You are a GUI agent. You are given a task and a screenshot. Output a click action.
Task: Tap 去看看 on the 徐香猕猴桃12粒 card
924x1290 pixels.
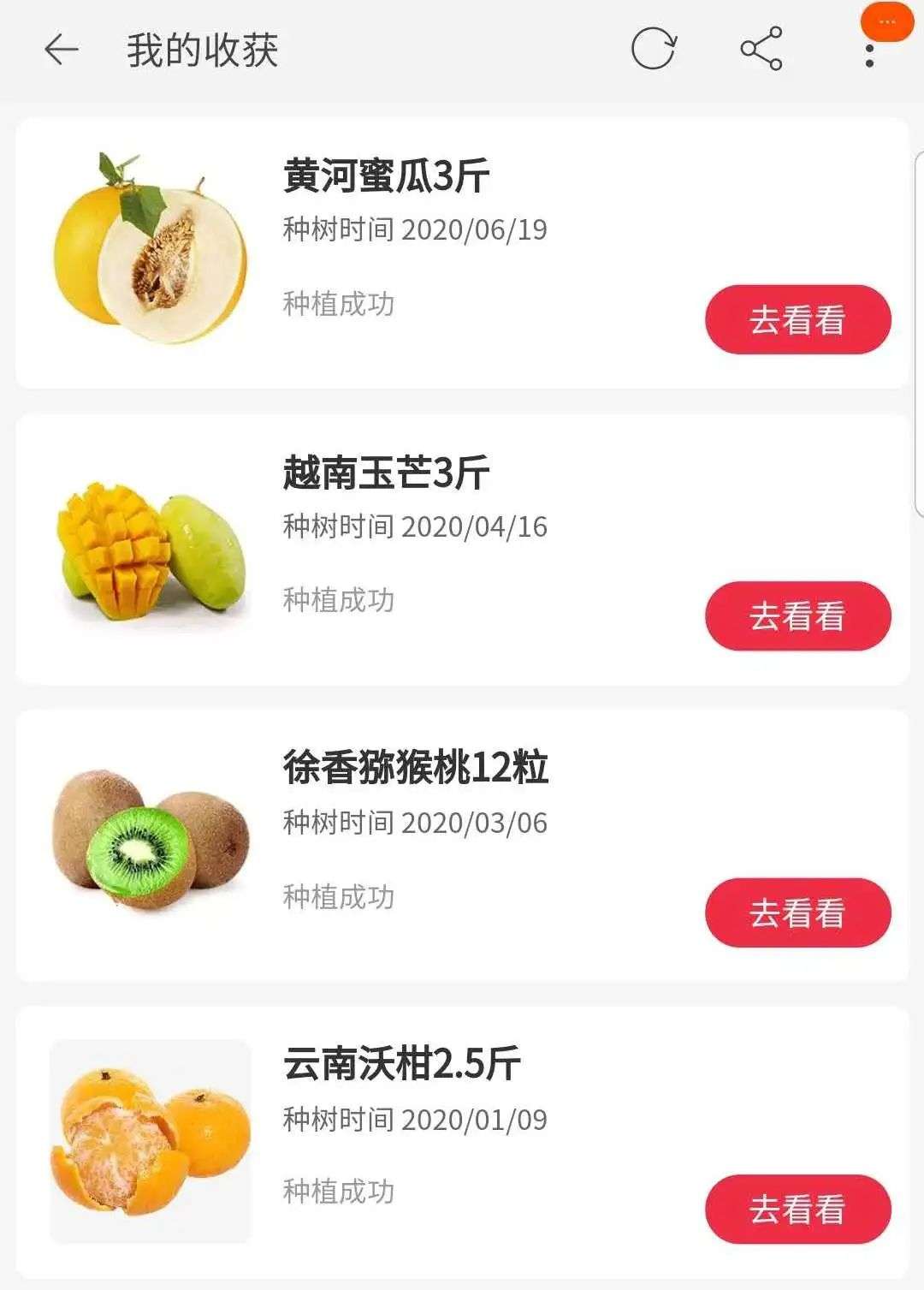click(x=796, y=914)
